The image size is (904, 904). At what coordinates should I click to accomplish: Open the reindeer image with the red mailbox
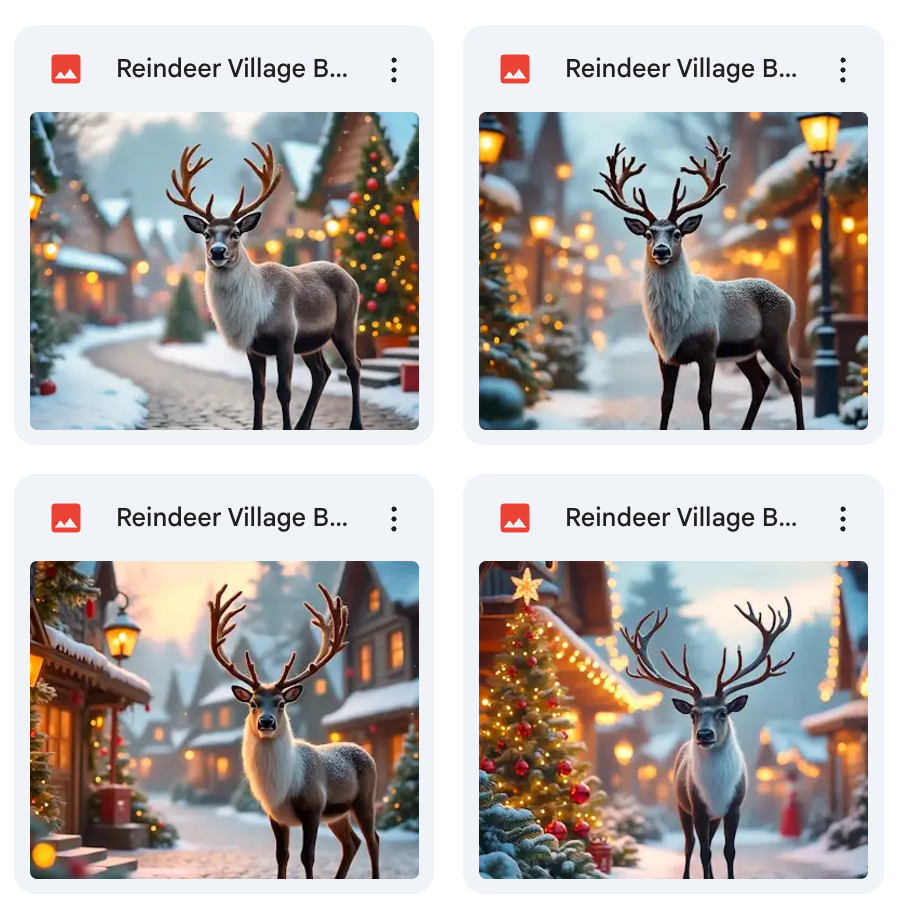pyautogui.click(x=224, y=720)
